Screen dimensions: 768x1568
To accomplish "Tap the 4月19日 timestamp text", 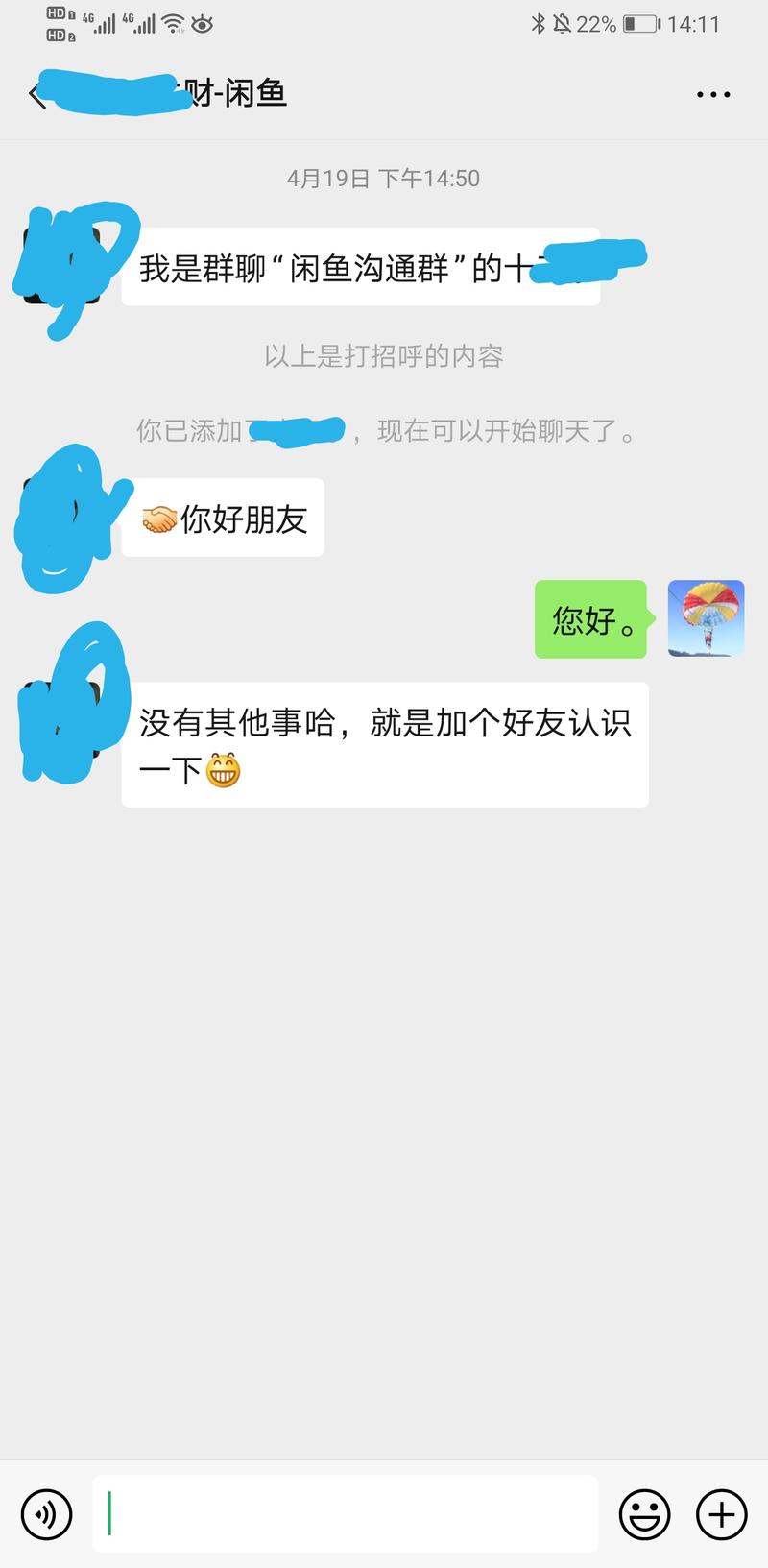I will (x=384, y=178).
